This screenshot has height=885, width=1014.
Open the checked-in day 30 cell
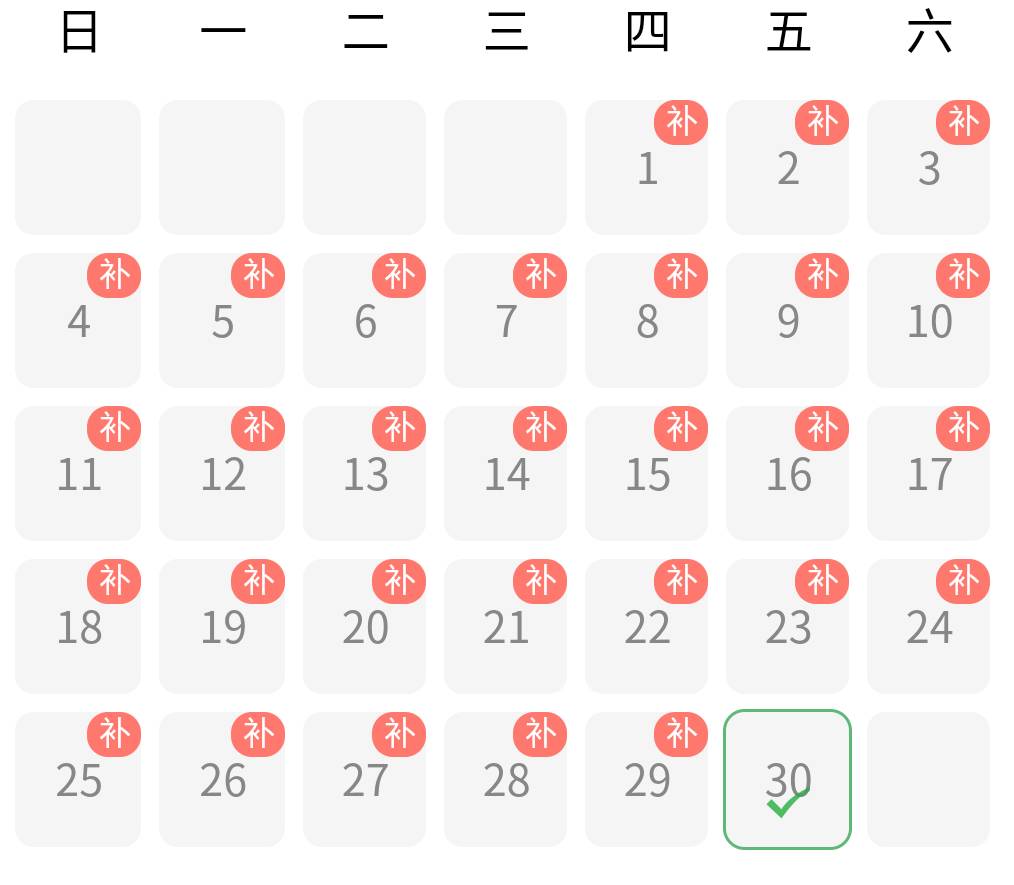pyautogui.click(x=788, y=780)
